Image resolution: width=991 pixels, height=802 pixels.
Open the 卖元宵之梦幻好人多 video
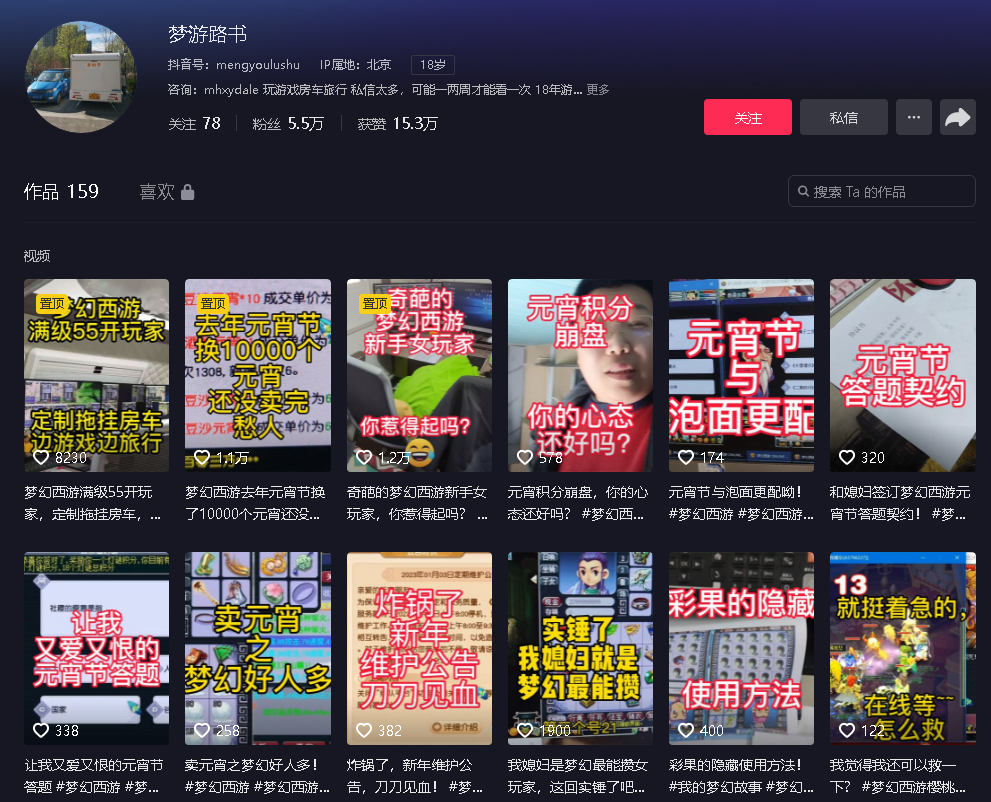pos(257,648)
